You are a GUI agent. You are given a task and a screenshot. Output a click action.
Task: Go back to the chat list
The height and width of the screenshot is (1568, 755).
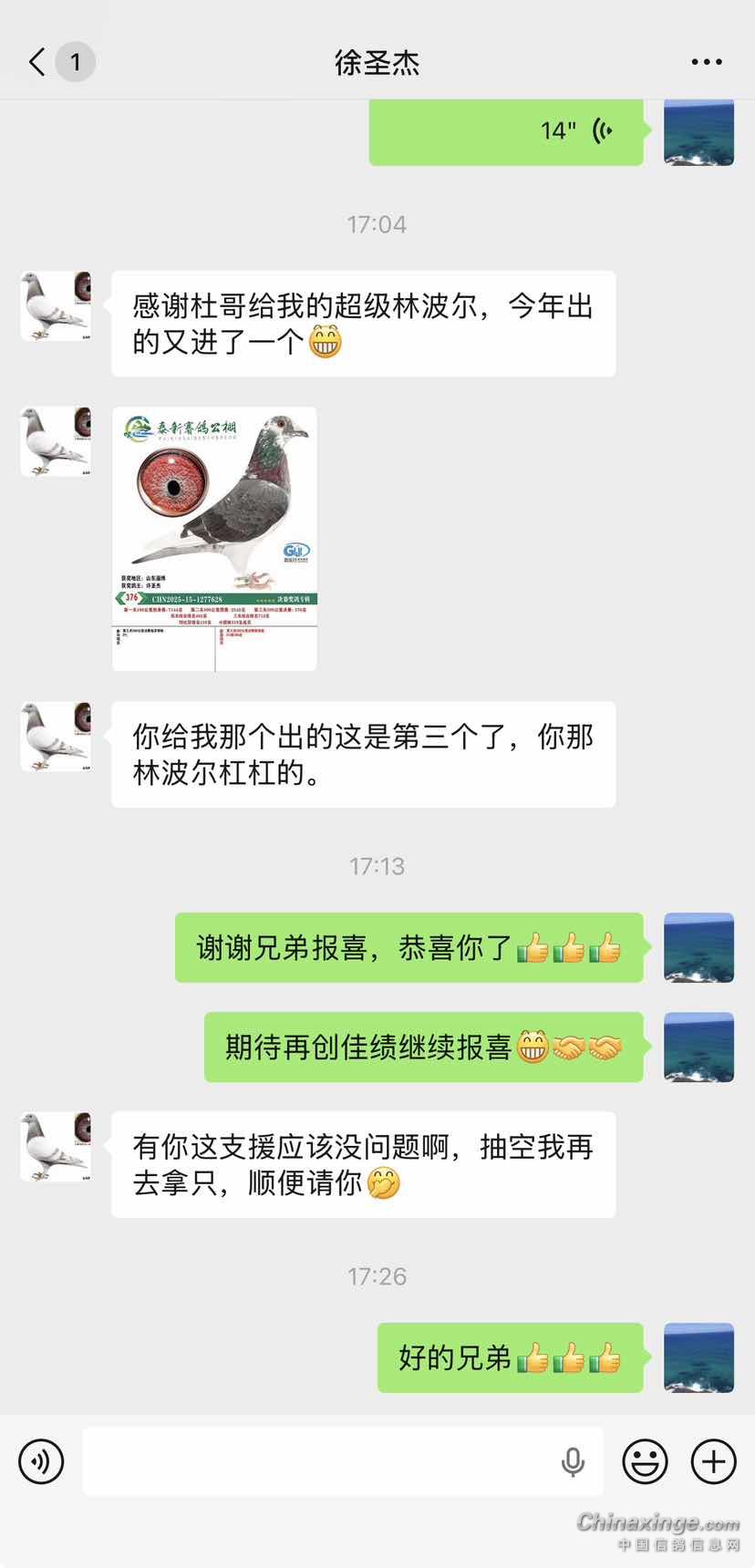pyautogui.click(x=36, y=62)
